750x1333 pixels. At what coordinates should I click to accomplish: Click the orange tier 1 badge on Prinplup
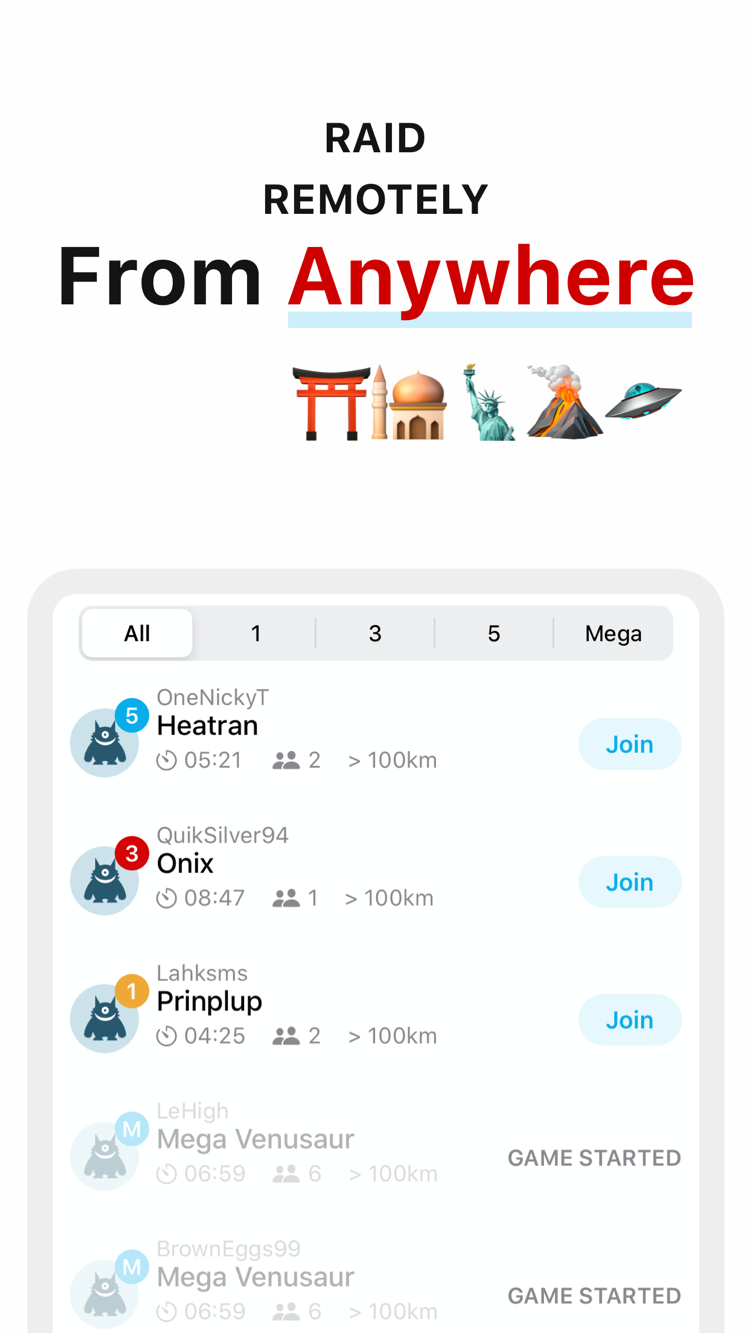click(132, 990)
